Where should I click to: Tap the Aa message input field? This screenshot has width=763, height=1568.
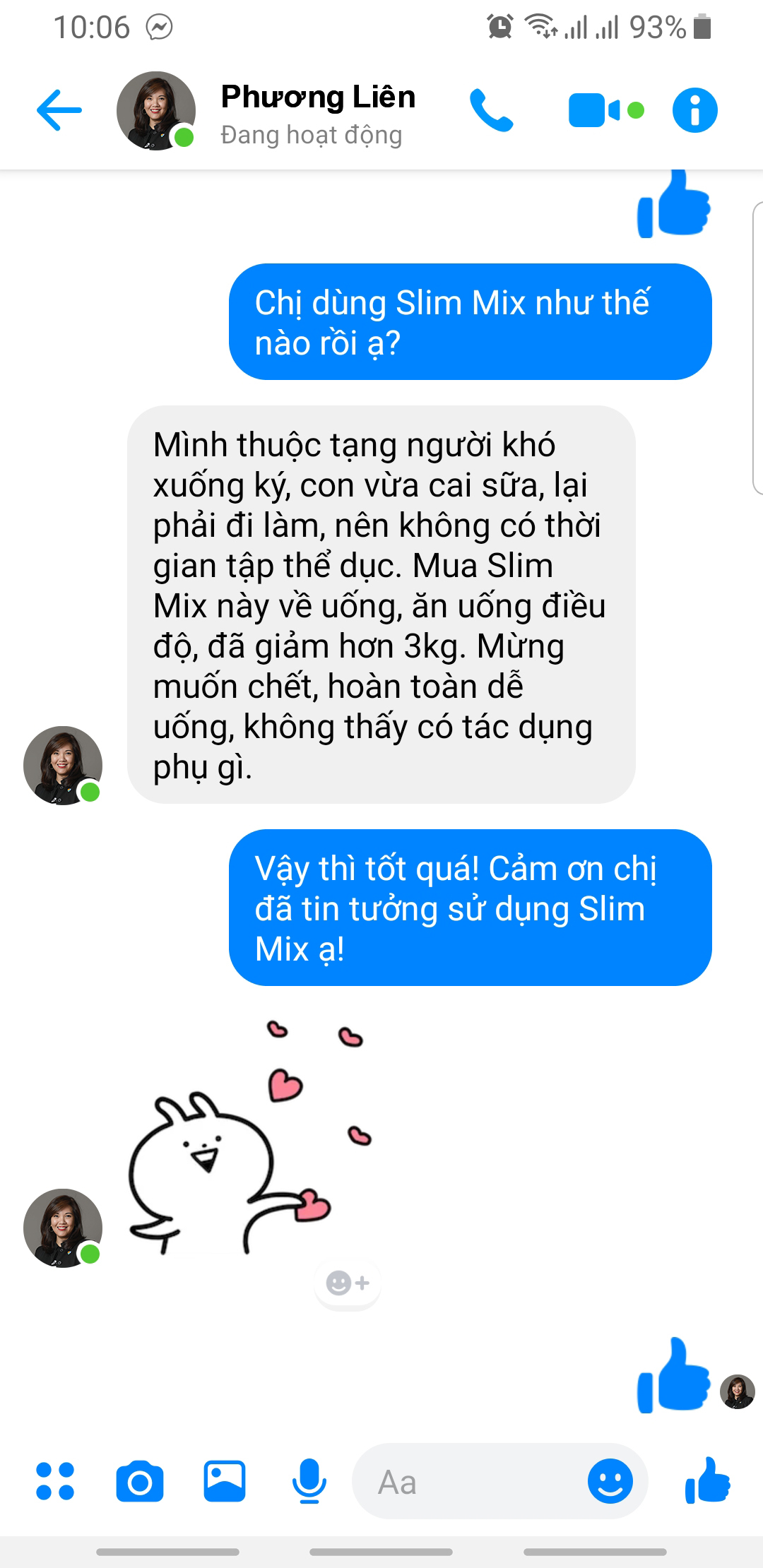coord(466,1481)
